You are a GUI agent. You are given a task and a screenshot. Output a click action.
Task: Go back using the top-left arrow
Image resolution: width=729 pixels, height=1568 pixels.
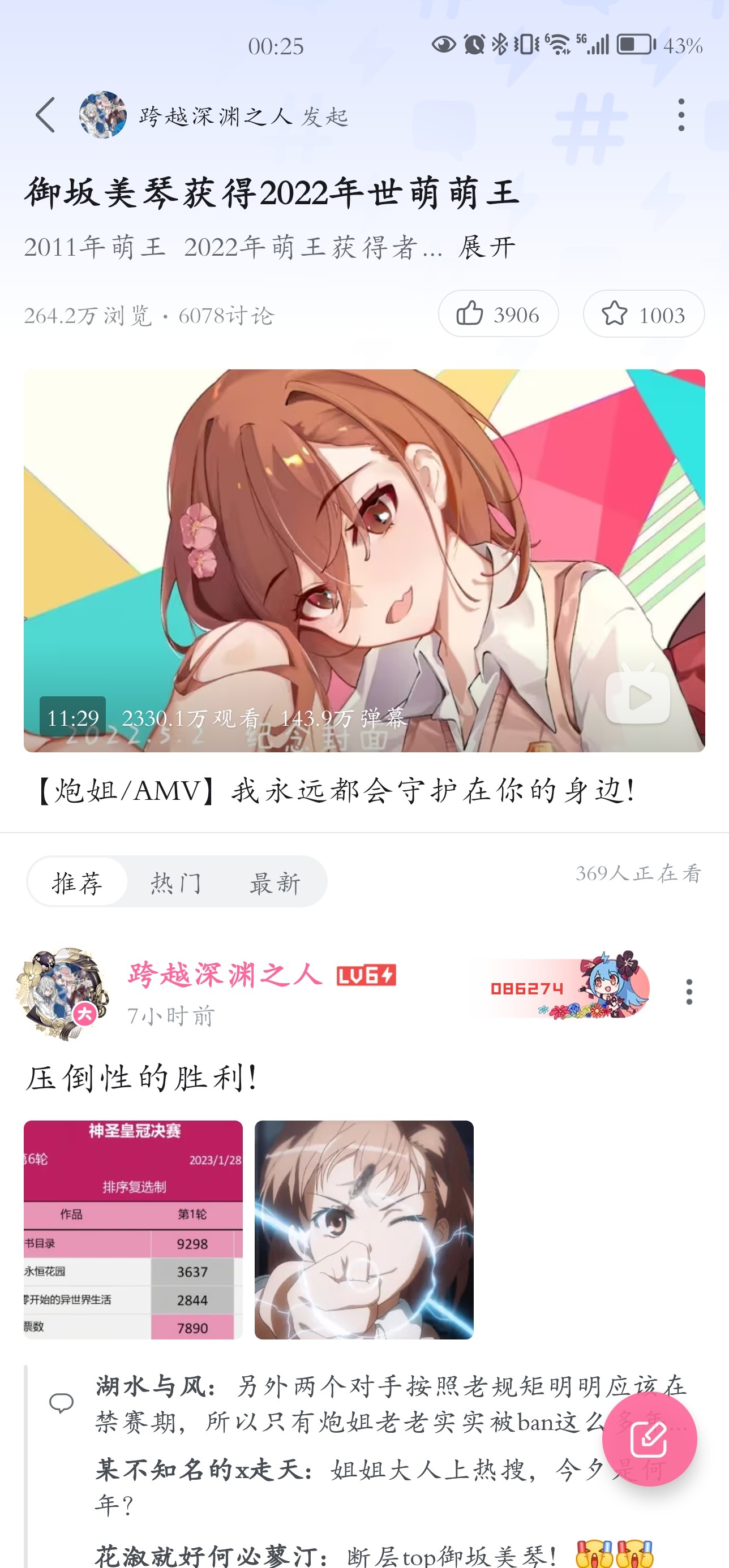[x=45, y=114]
